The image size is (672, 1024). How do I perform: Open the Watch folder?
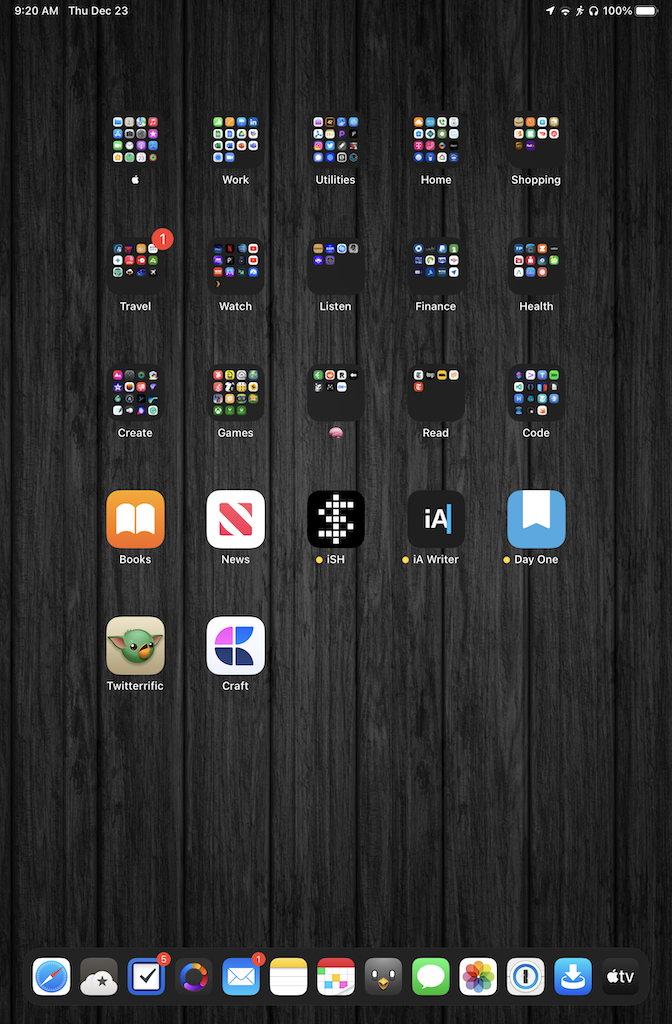coord(235,266)
